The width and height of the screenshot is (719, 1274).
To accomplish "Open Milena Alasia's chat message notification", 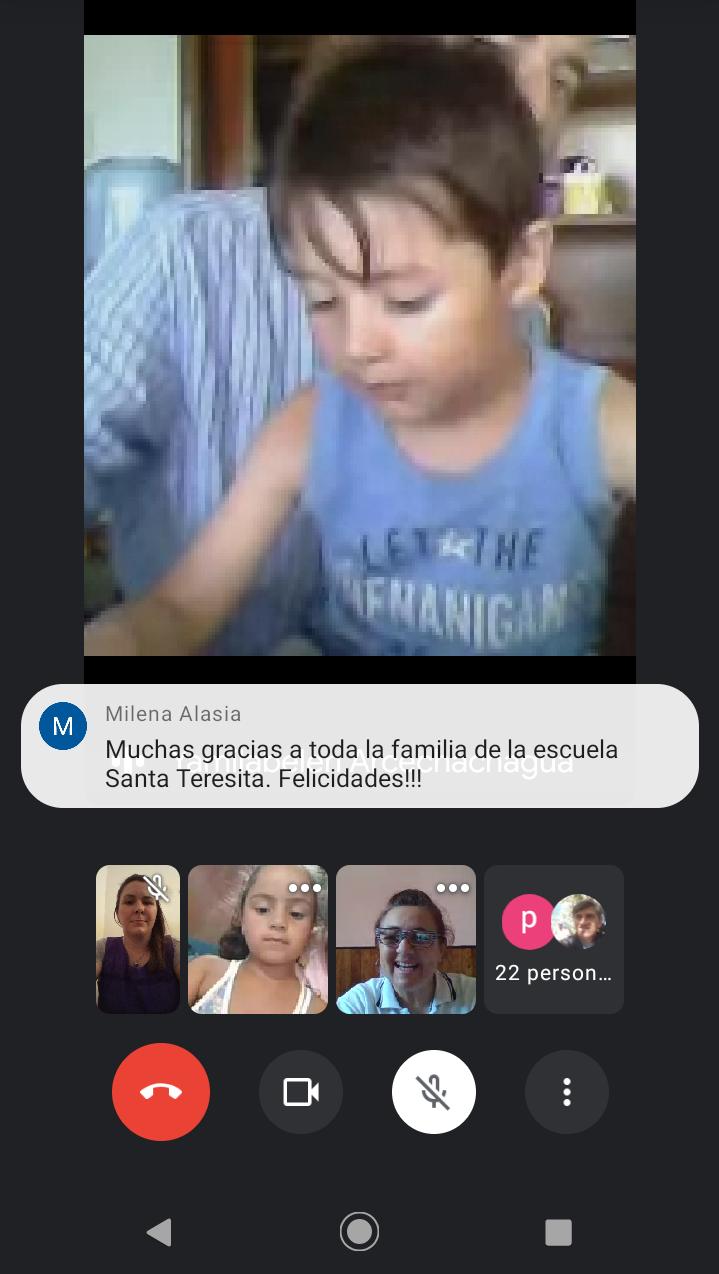I will 360,746.
